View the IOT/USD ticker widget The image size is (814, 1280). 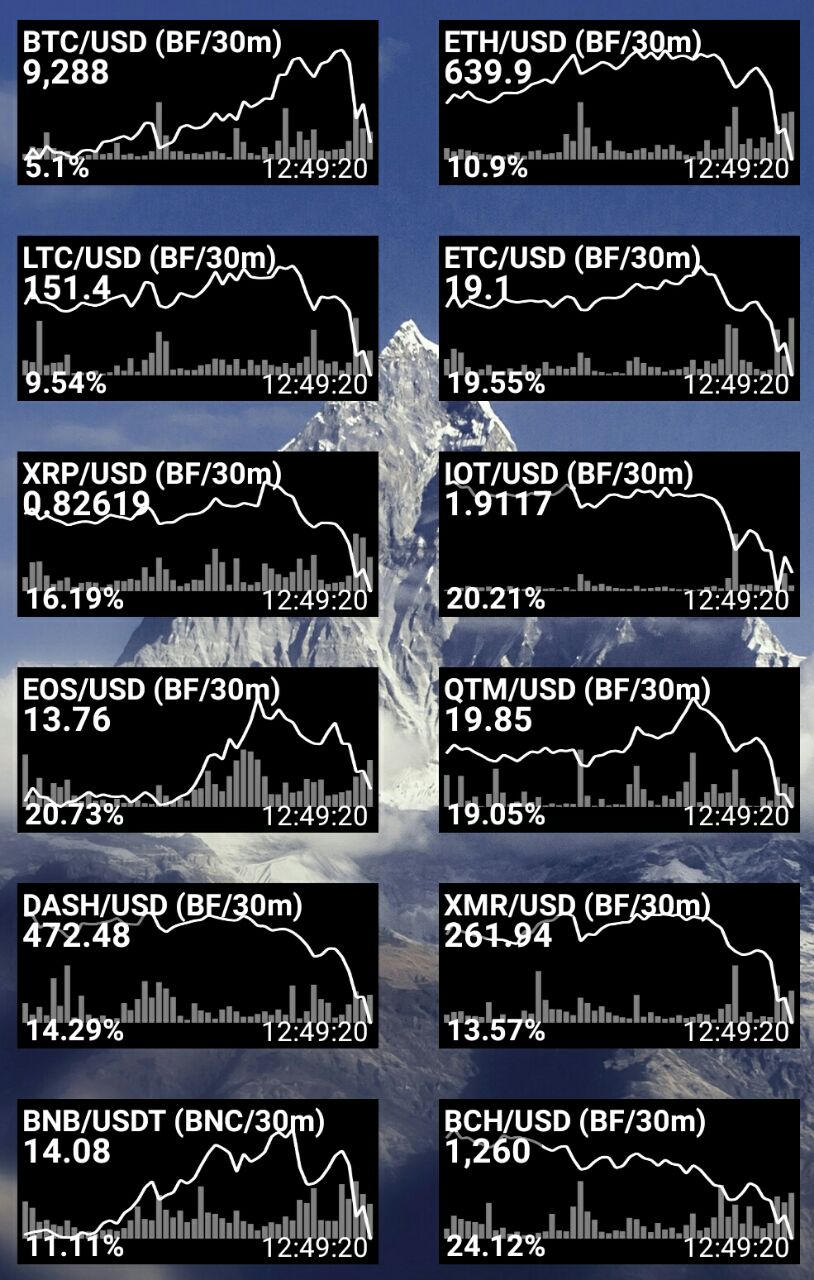620,533
